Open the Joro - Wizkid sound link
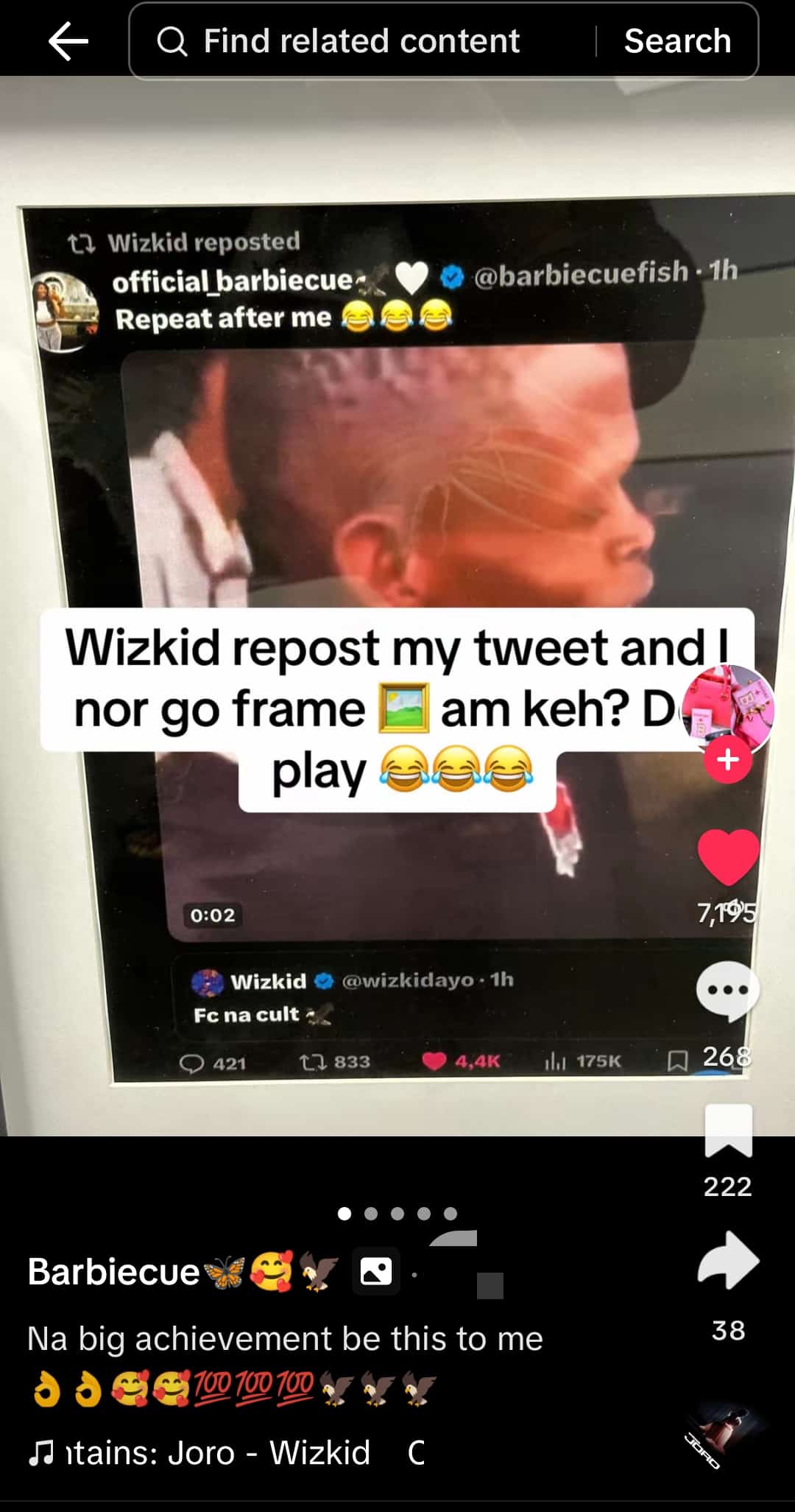 click(221, 1453)
